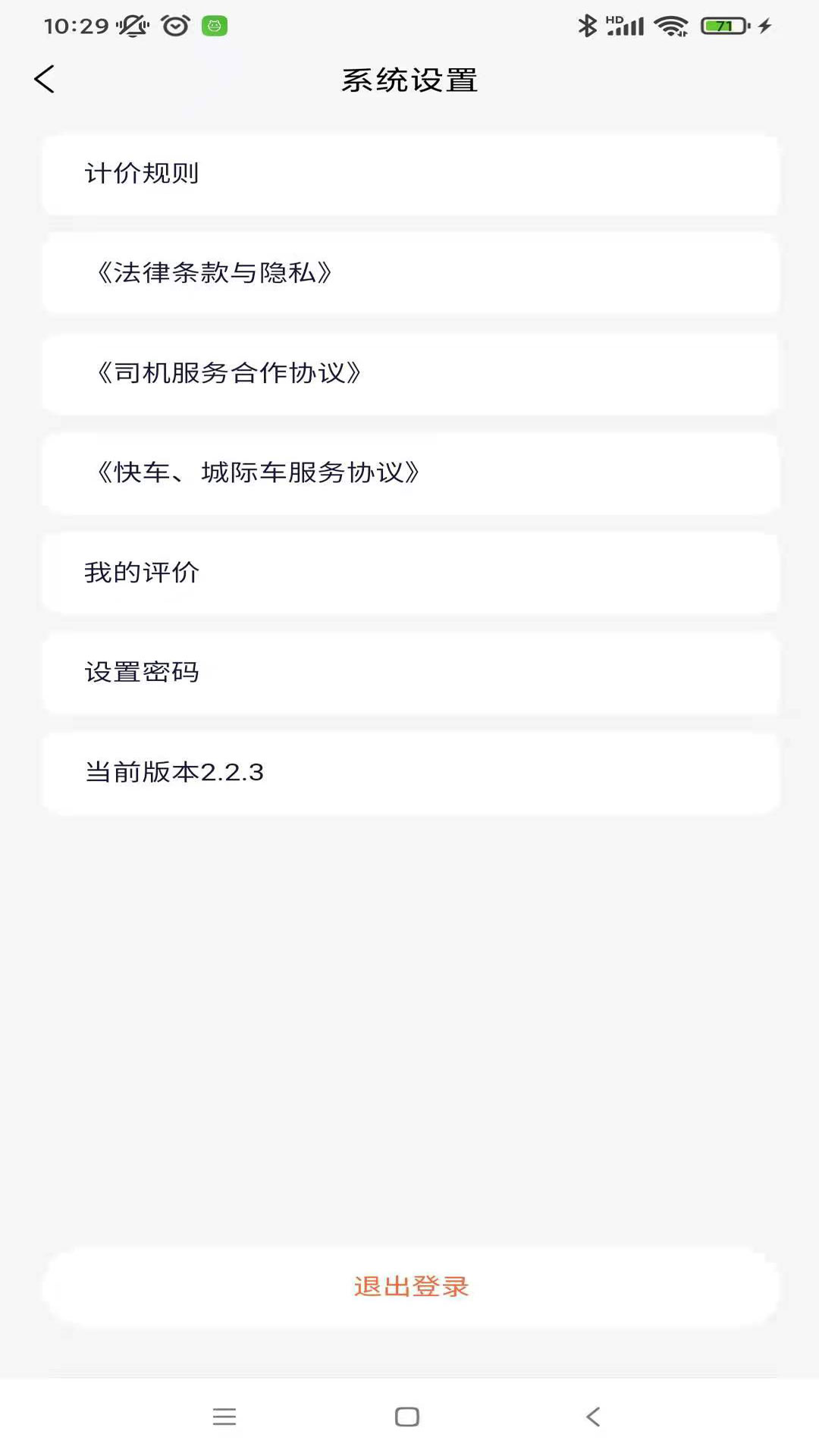
Task: Open 《快车、城际车服务协议》 service agreement
Action: coord(409,473)
